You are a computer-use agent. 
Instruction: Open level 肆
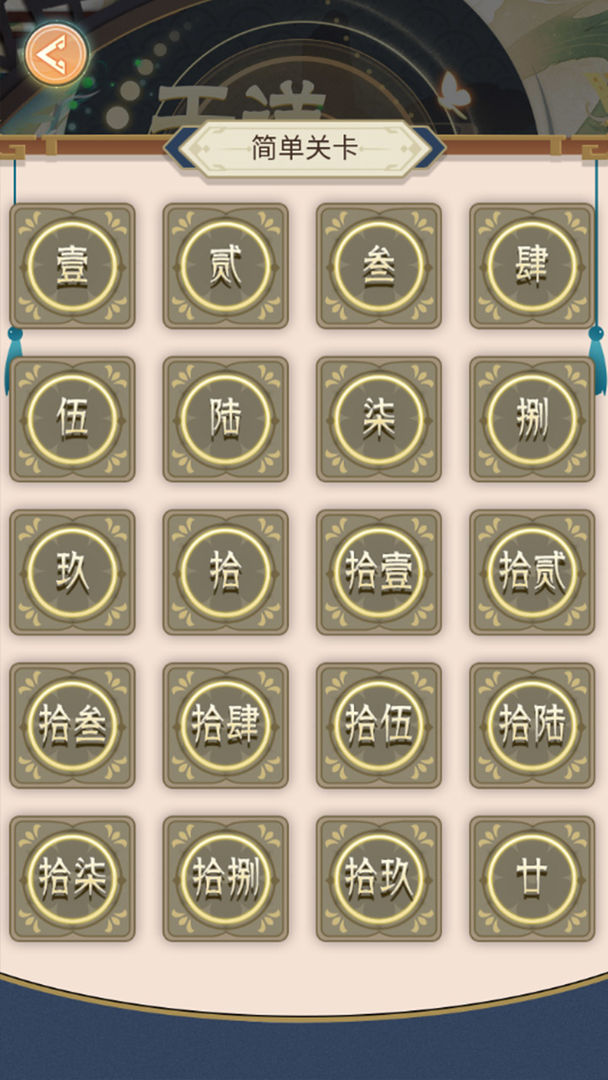[x=532, y=267]
